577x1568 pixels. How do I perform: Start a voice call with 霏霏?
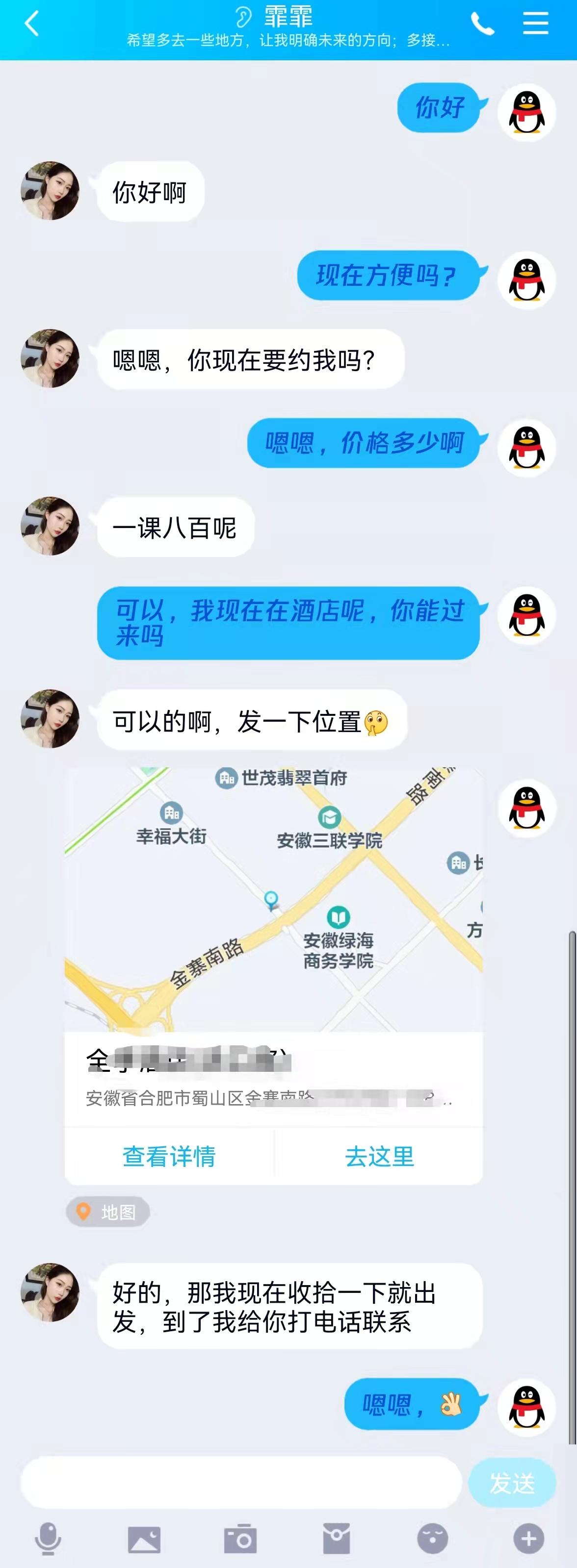pos(482,25)
